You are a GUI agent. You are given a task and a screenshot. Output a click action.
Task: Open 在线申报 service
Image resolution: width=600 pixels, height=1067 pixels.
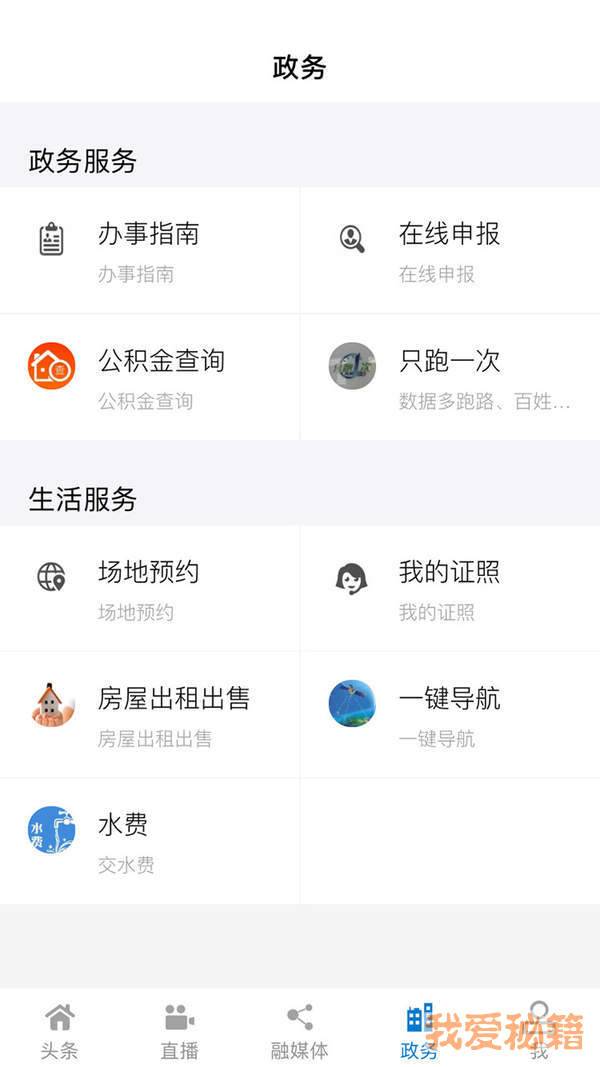(449, 250)
